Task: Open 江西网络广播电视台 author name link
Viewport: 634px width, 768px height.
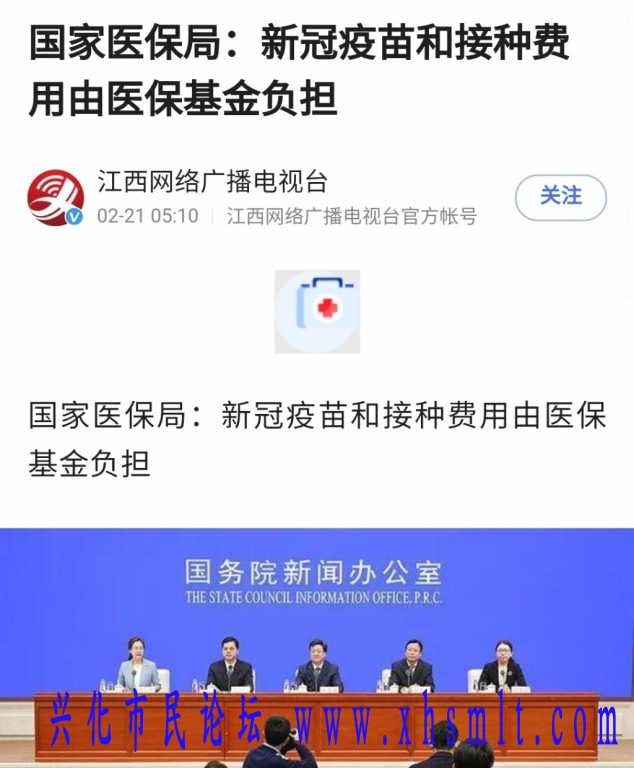Action: tap(212, 182)
